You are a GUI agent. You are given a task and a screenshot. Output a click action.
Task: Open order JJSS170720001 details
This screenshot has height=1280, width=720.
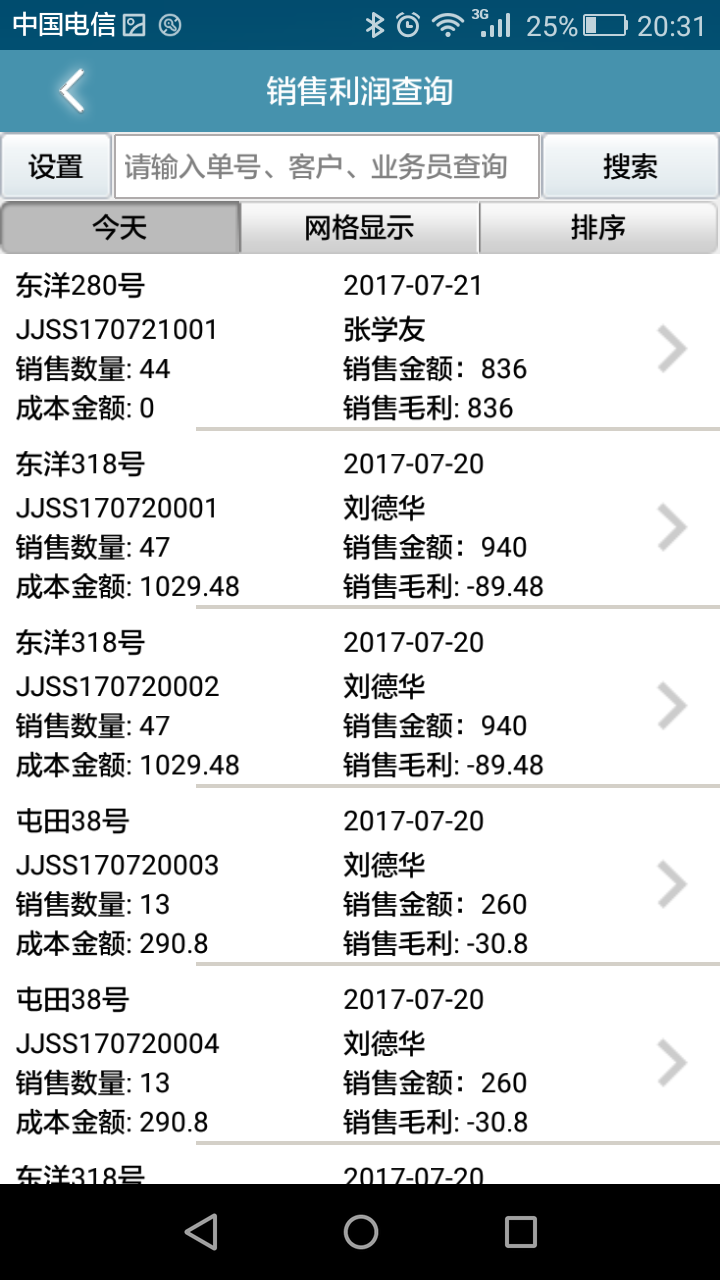point(360,526)
